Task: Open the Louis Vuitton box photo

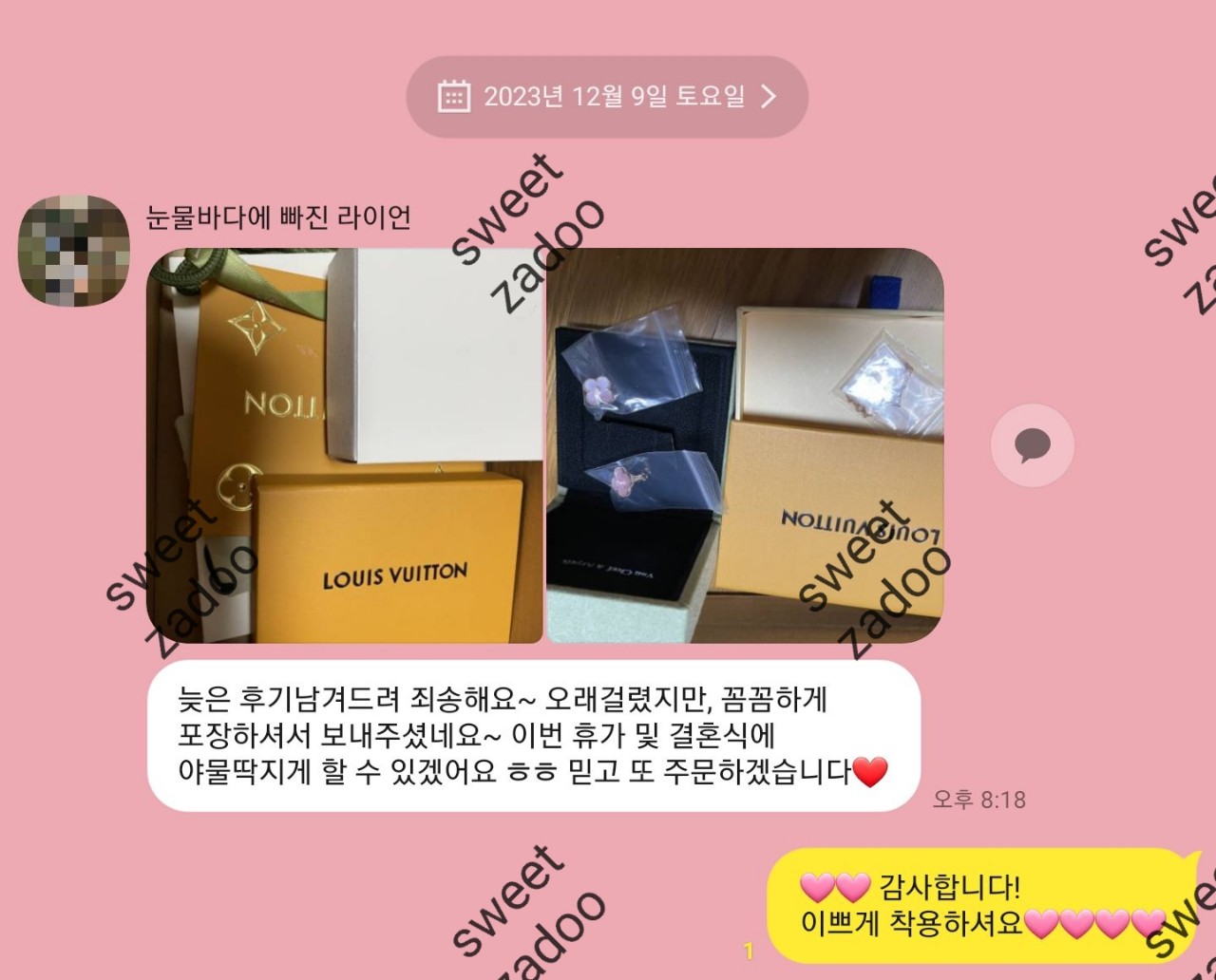Action: tap(344, 445)
